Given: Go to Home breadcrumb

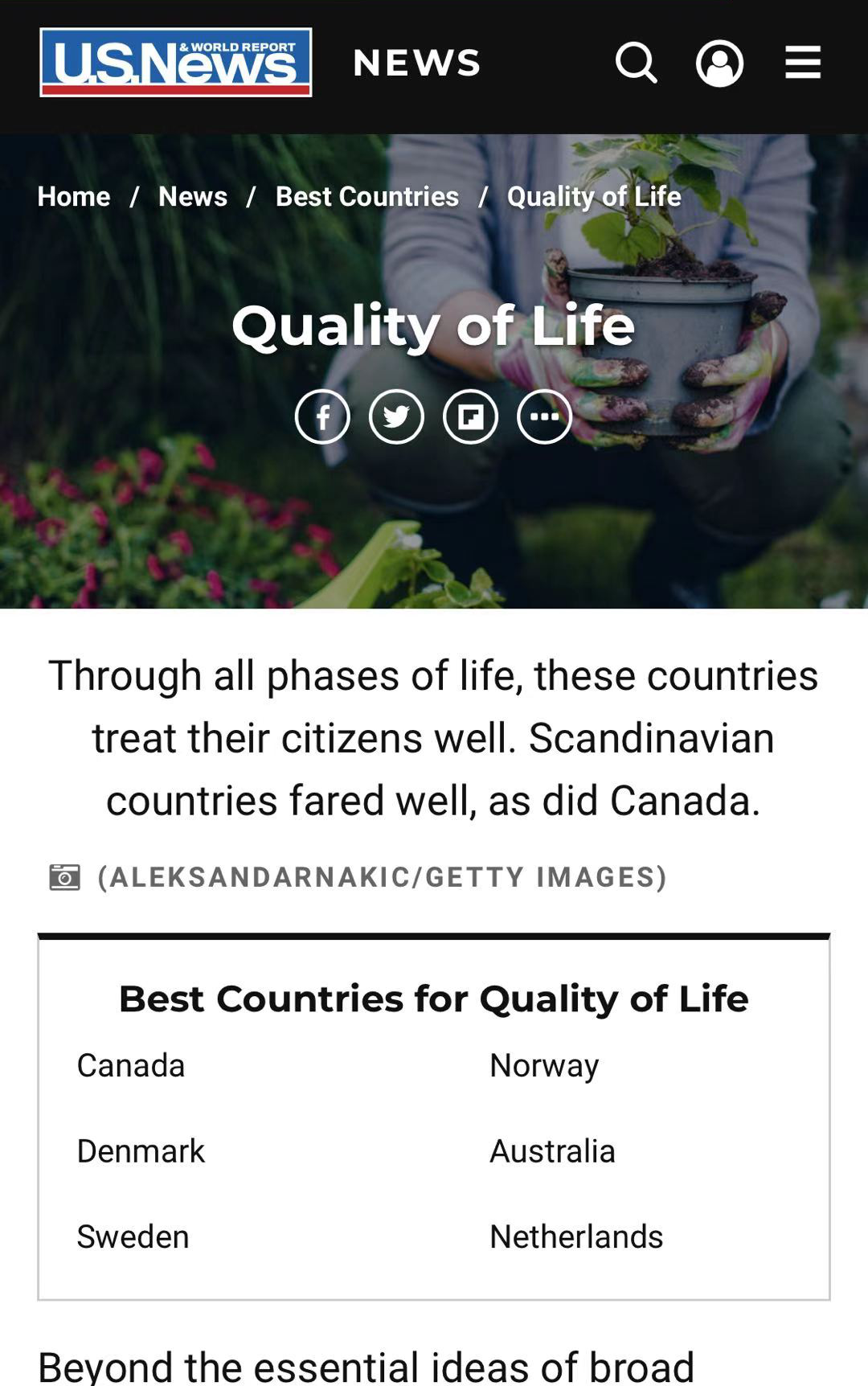Looking at the screenshot, I should pos(74,196).
